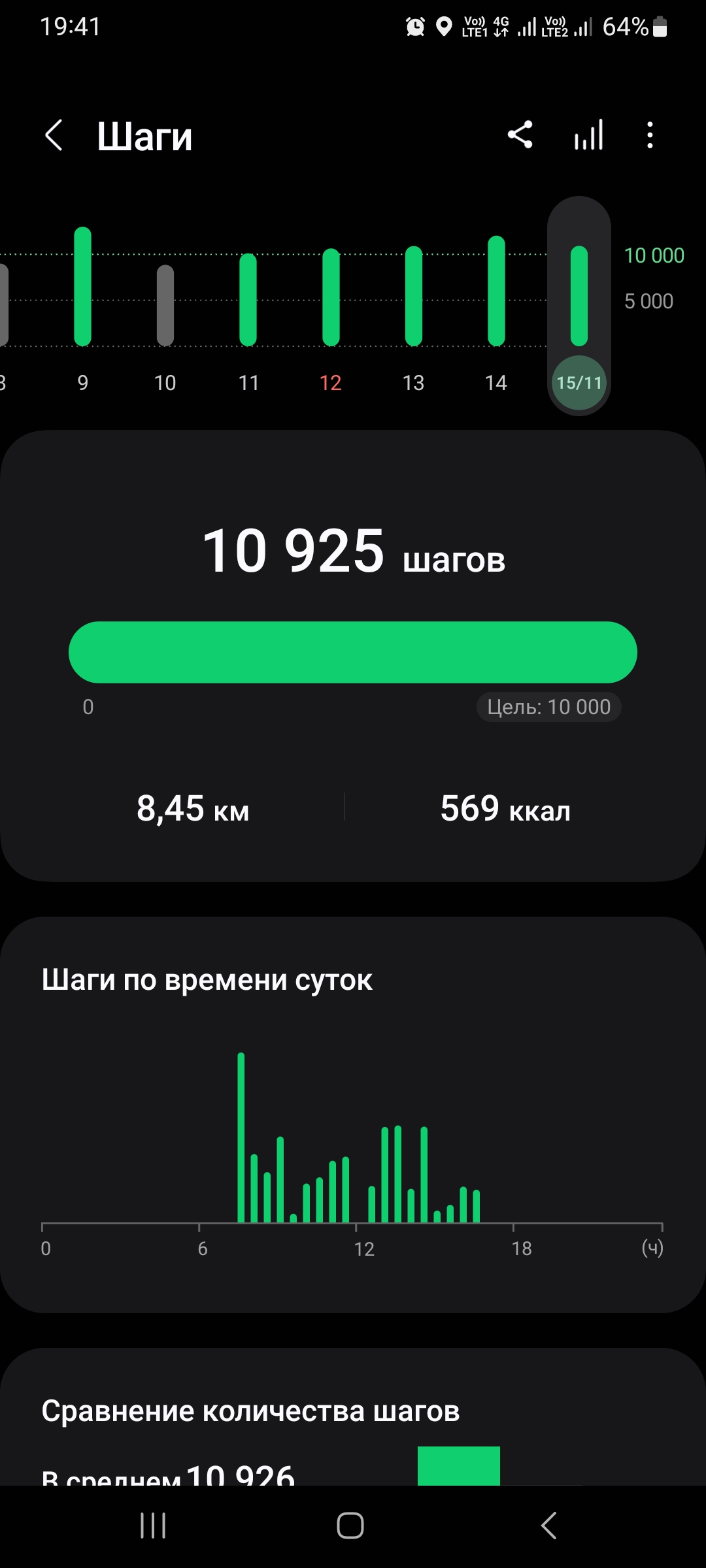Tap the Цель: 10 000 goal chip
The width and height of the screenshot is (706, 1568).
pos(548,707)
